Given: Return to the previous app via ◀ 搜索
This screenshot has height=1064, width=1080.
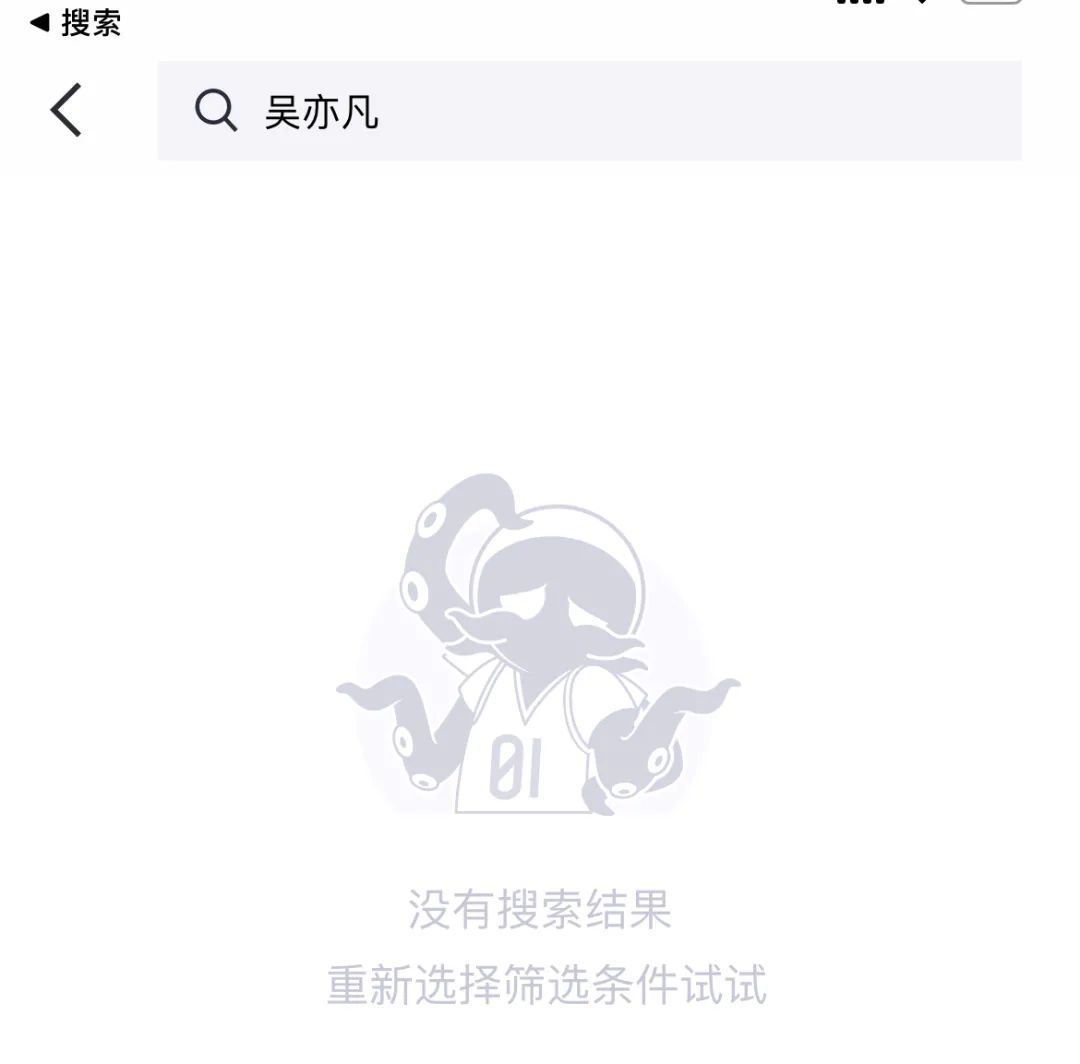Looking at the screenshot, I should (x=75, y=22).
